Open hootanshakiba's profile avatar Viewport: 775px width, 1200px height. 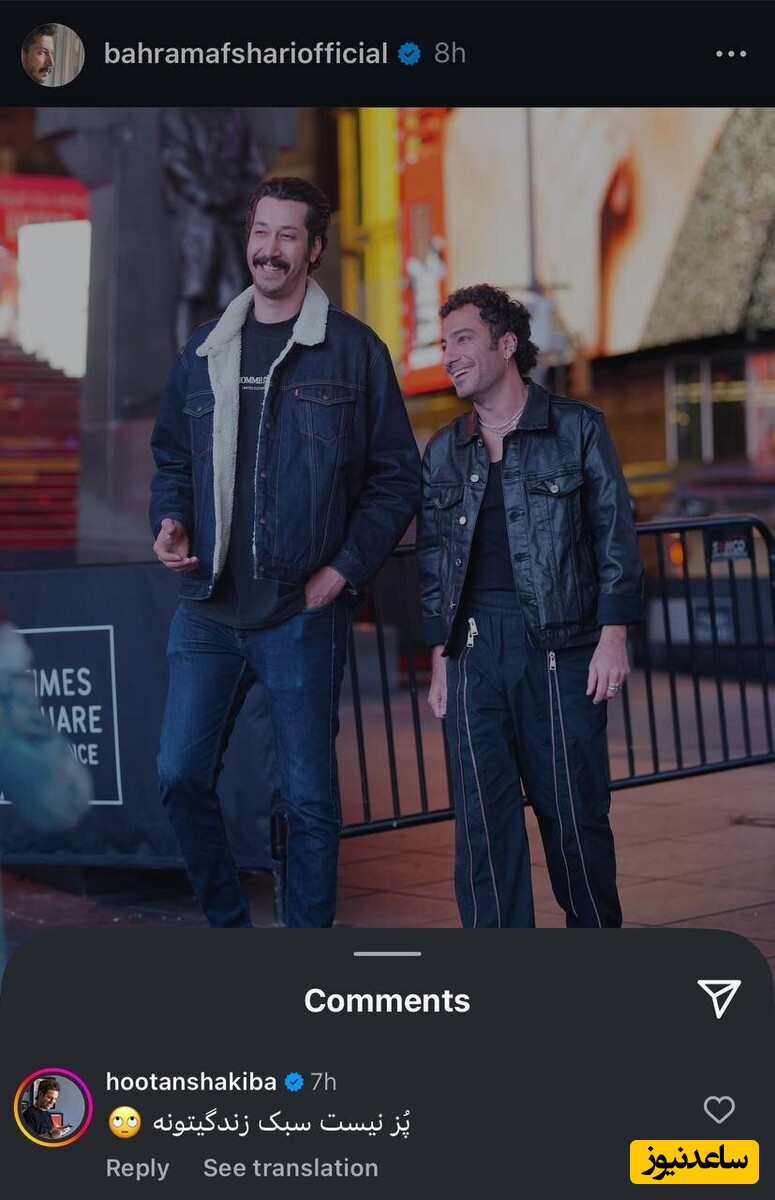tap(53, 1107)
